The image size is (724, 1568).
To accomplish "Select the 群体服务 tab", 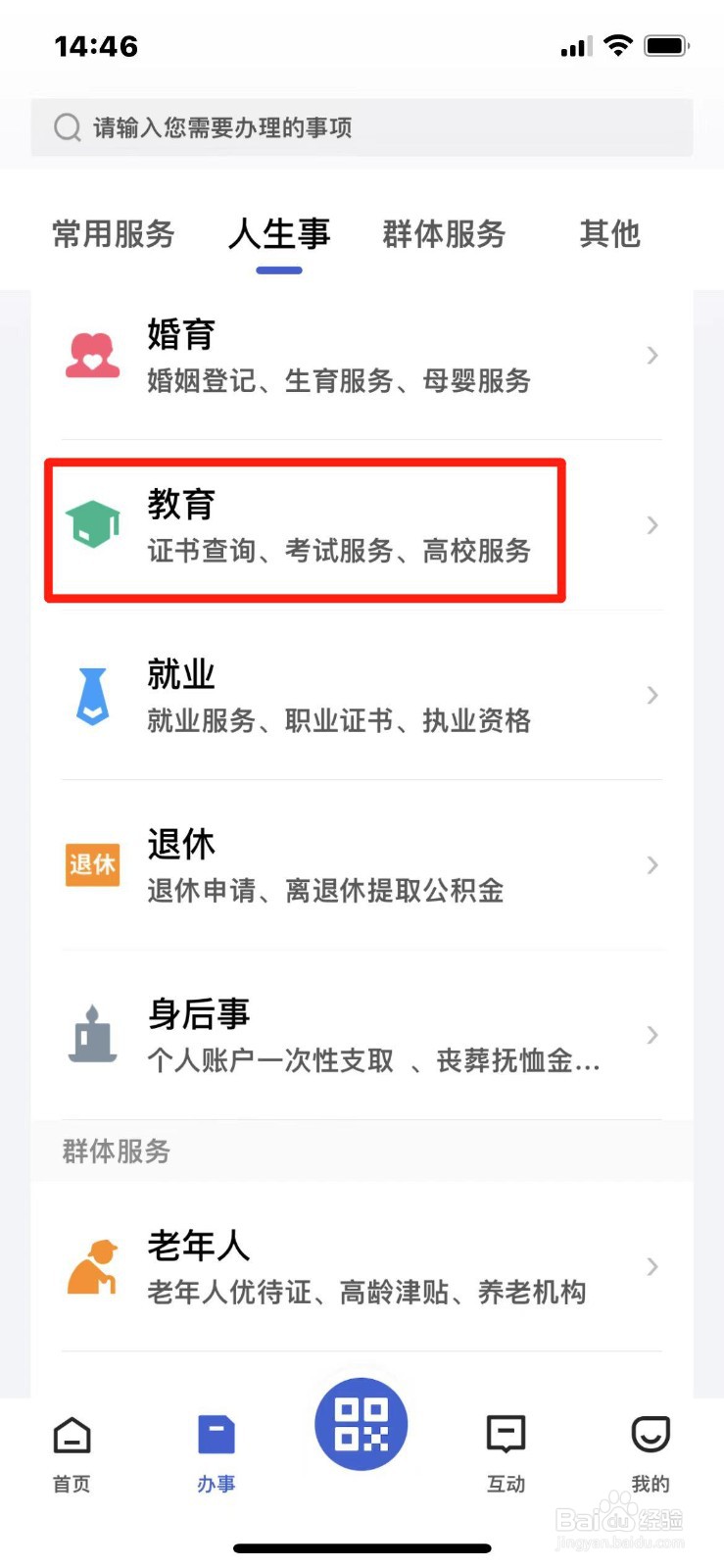I will pyautogui.click(x=445, y=233).
